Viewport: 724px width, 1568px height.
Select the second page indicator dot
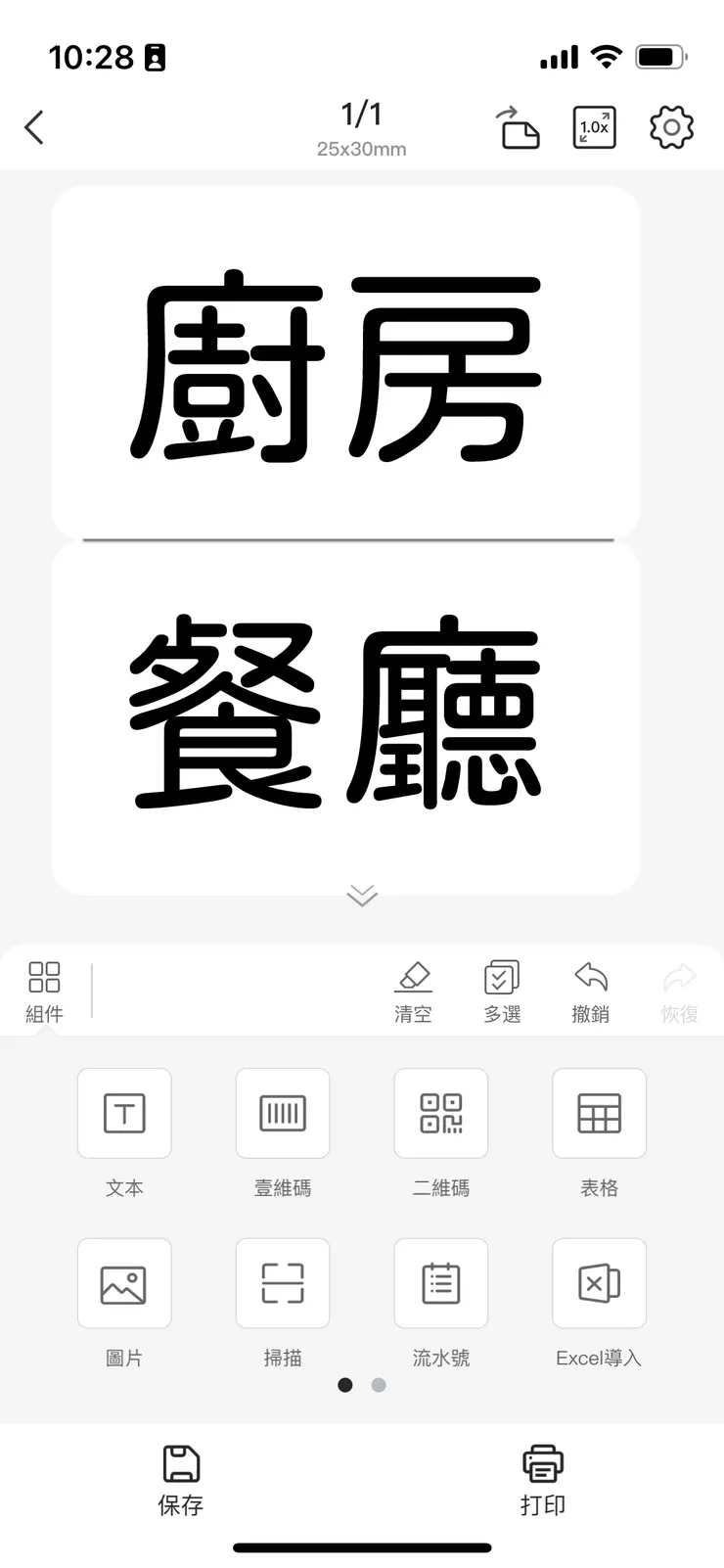(379, 1385)
